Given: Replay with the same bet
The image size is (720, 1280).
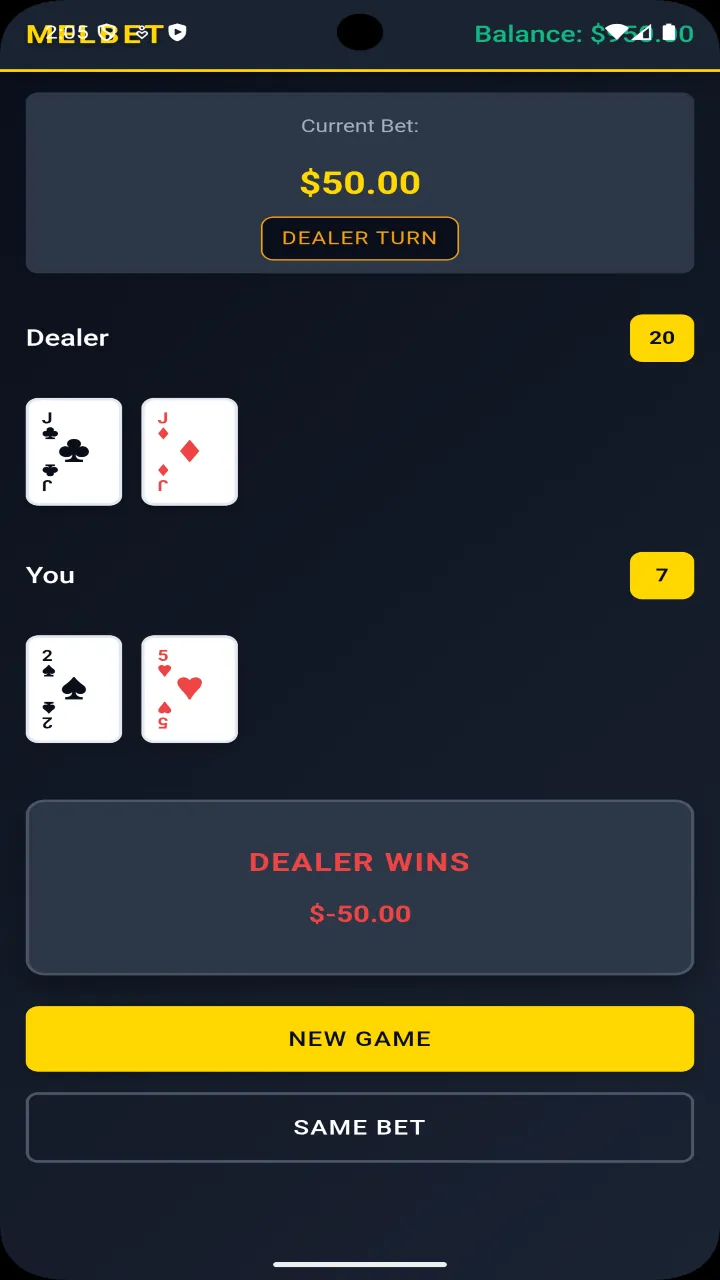Looking at the screenshot, I should [x=360, y=1127].
